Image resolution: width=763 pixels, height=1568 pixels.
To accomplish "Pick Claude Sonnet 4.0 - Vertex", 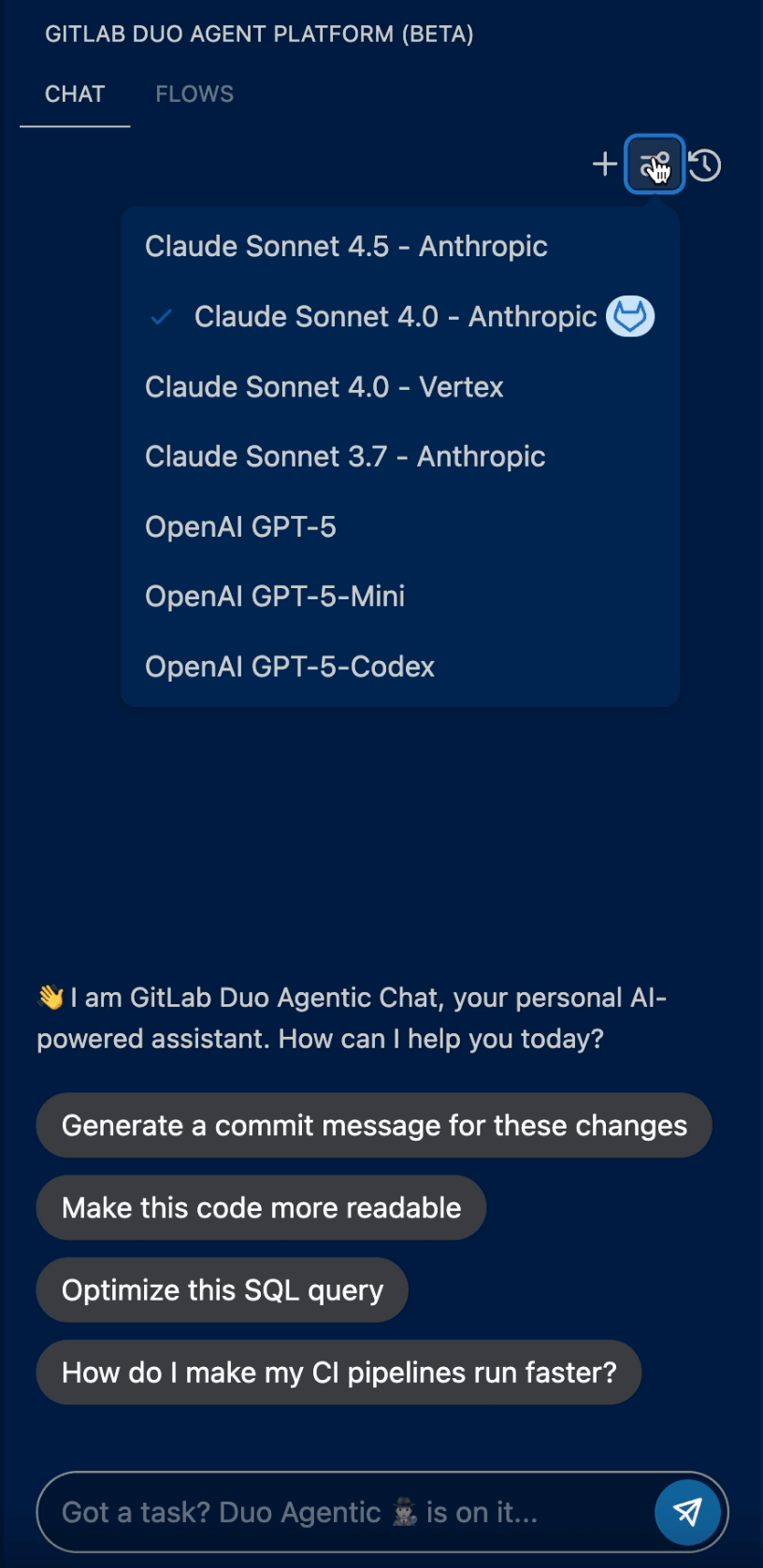I will 324,387.
